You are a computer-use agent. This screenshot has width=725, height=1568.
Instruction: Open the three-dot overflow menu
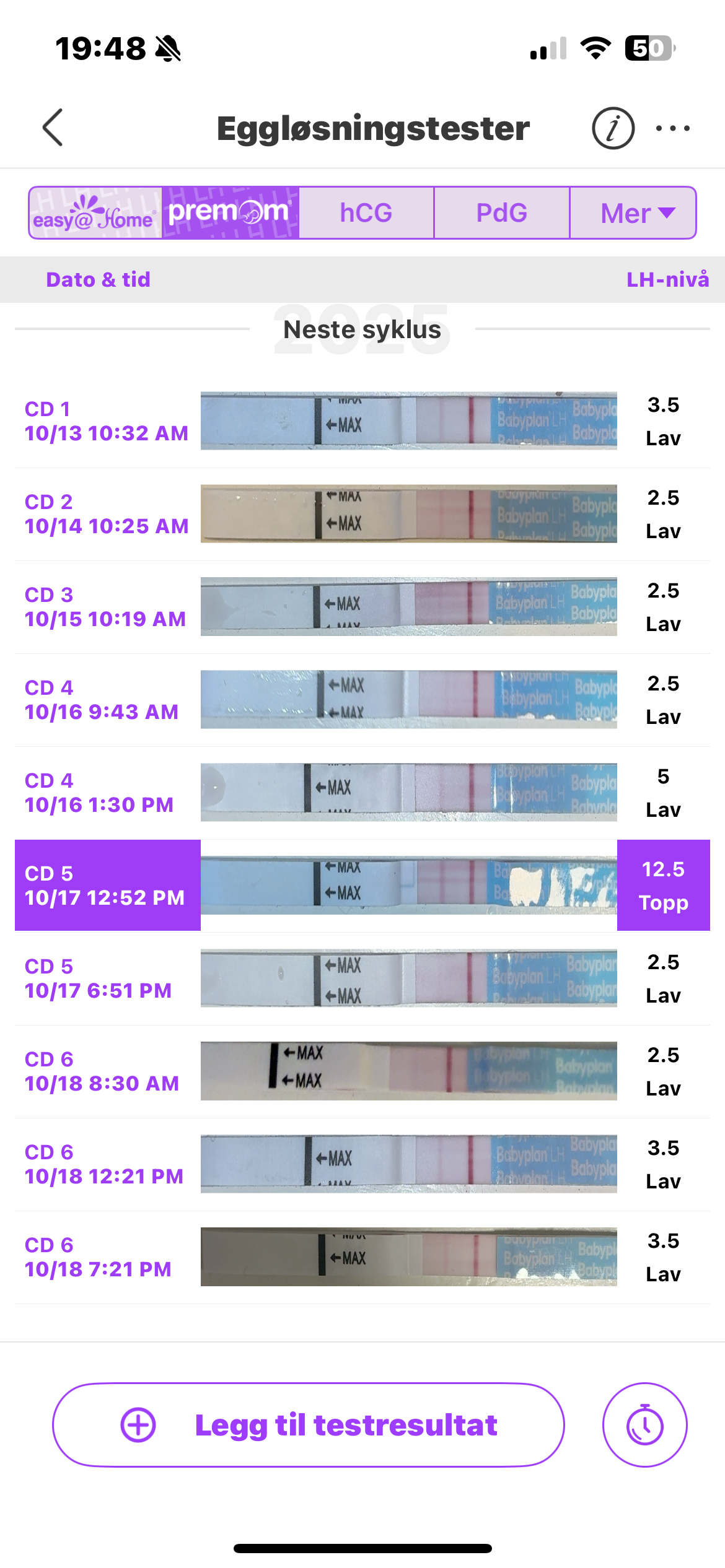pos(672,128)
